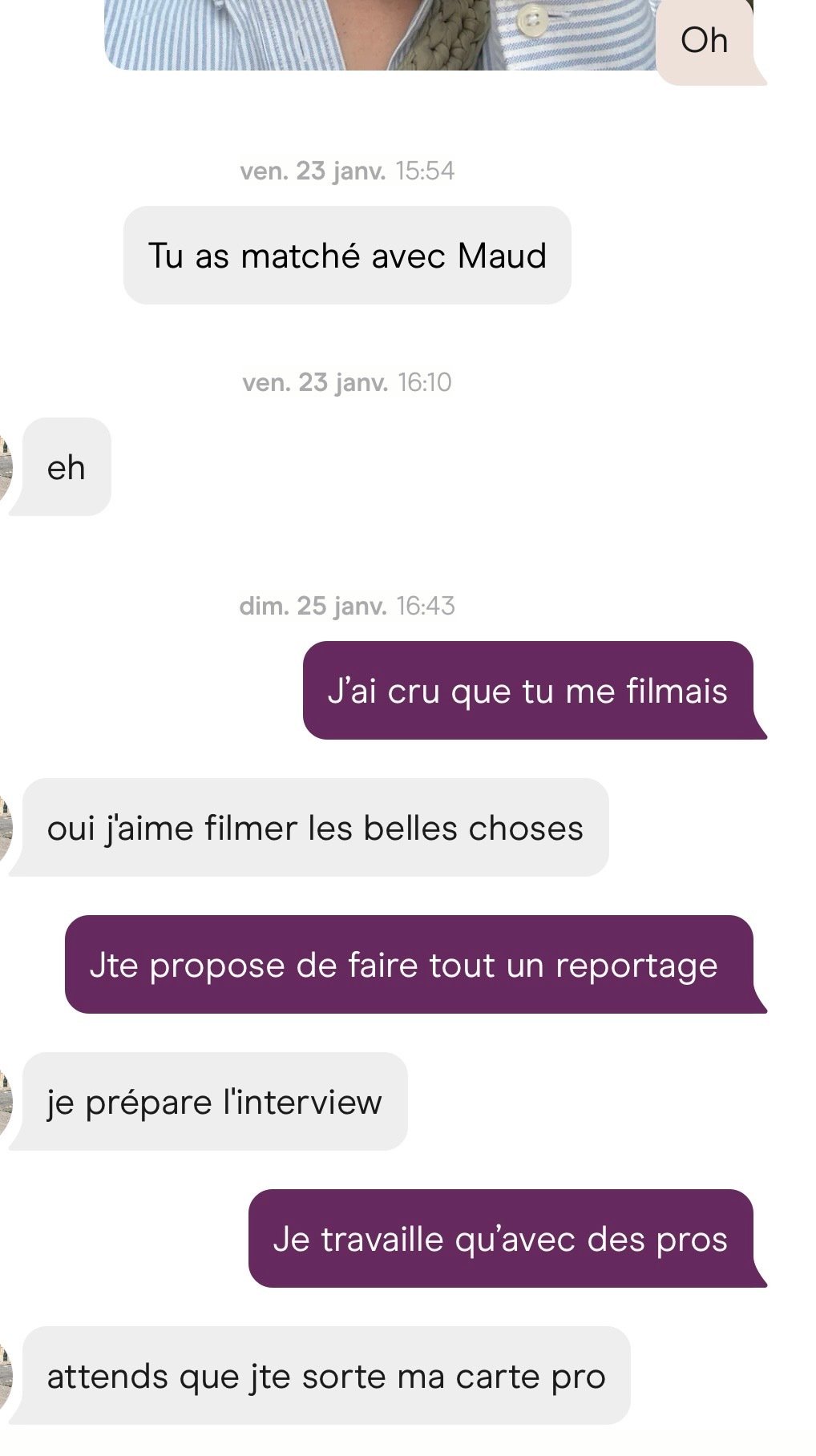The width and height of the screenshot is (816, 1456).
Task: Tap the avatar beside "je prépare l'interview"
Action: click(x=5, y=1103)
